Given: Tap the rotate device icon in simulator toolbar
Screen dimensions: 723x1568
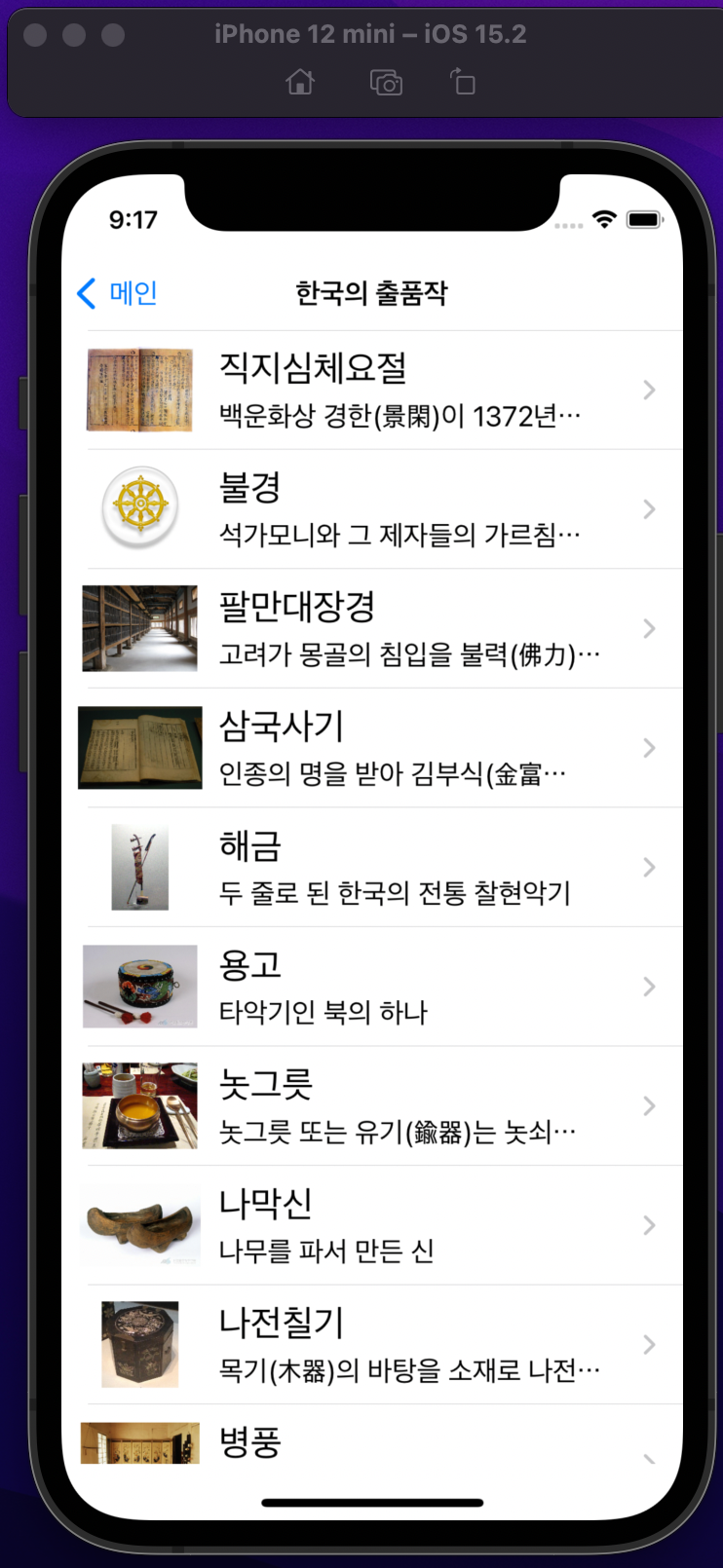Looking at the screenshot, I should coord(461,82).
